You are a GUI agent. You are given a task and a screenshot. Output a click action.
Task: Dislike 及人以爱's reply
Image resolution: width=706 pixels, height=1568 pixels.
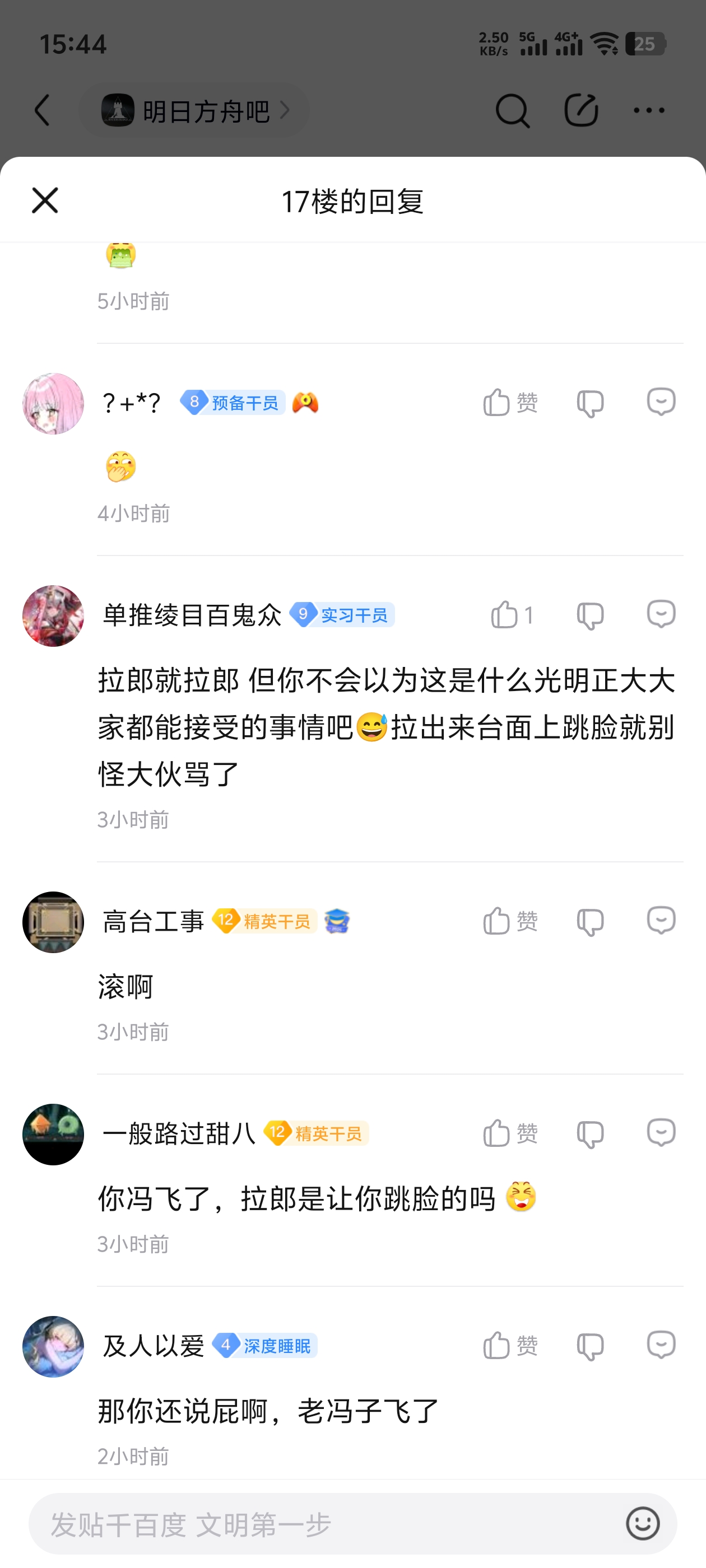click(x=589, y=1345)
